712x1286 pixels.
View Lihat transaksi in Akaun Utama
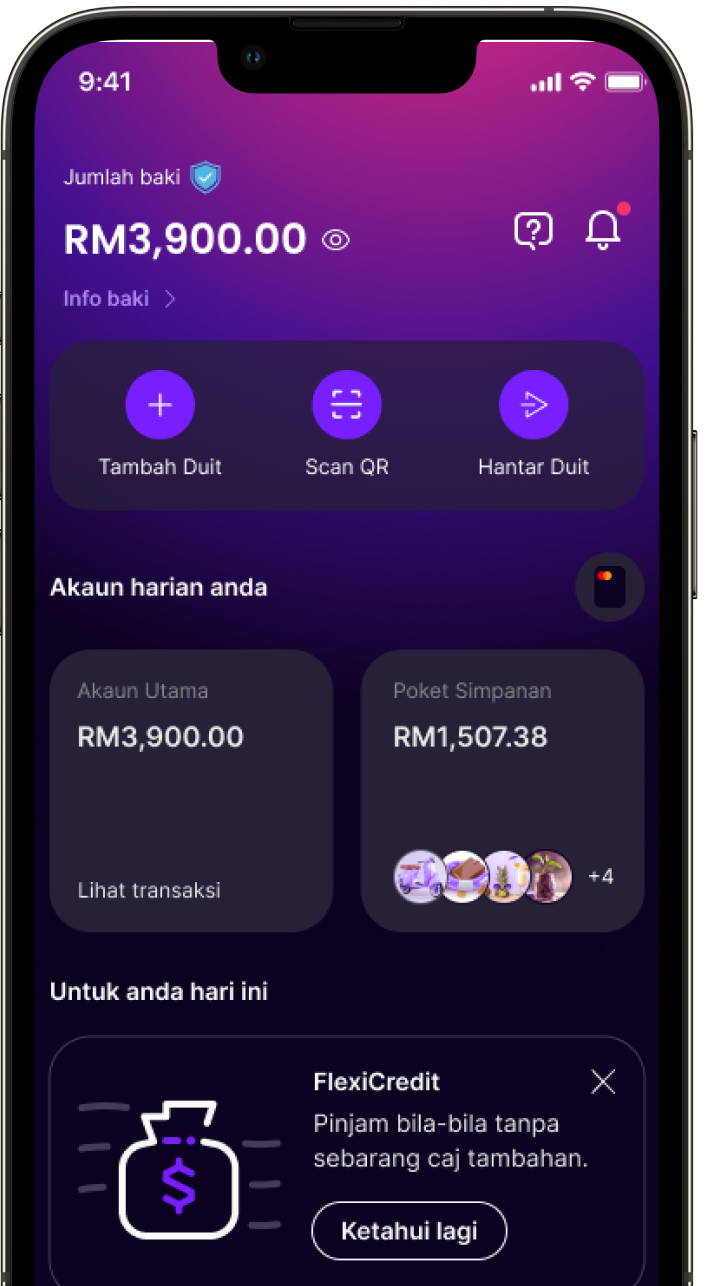[x=149, y=890]
